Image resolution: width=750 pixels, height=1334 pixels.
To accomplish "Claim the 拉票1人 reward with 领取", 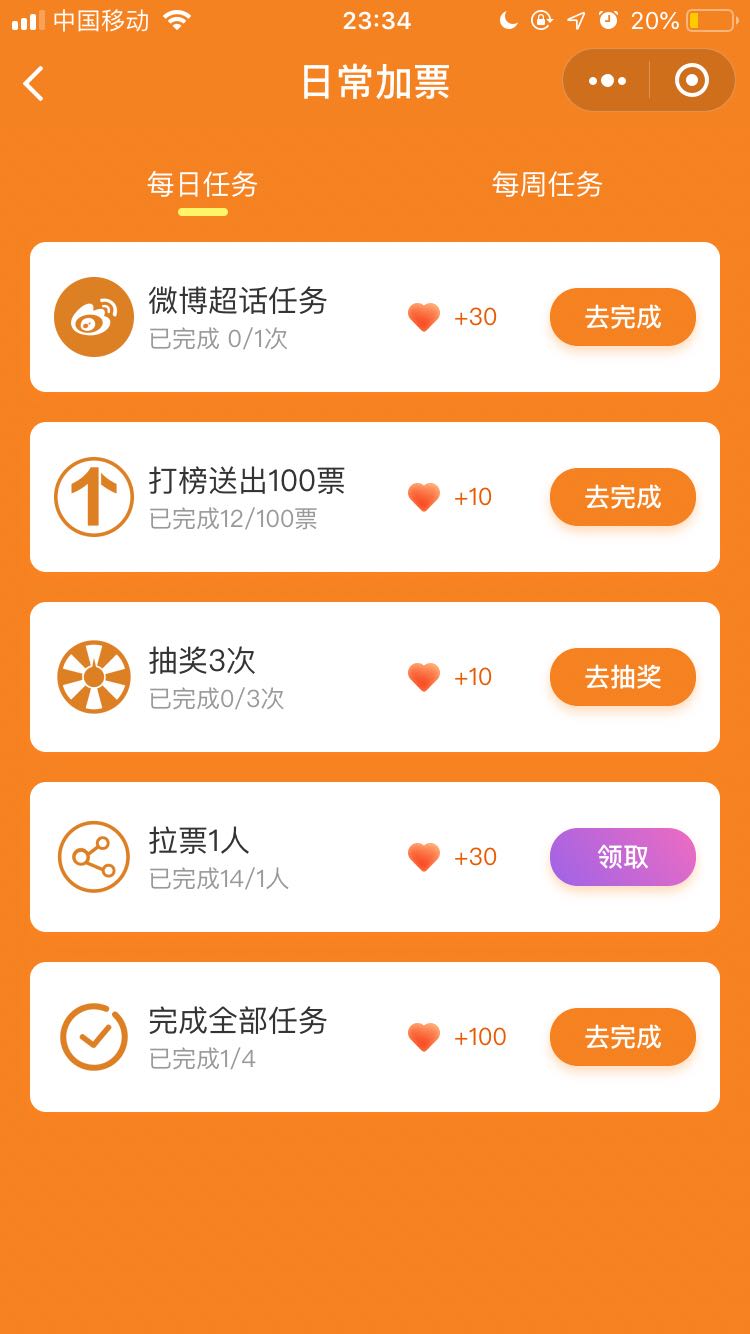I will 623,857.
